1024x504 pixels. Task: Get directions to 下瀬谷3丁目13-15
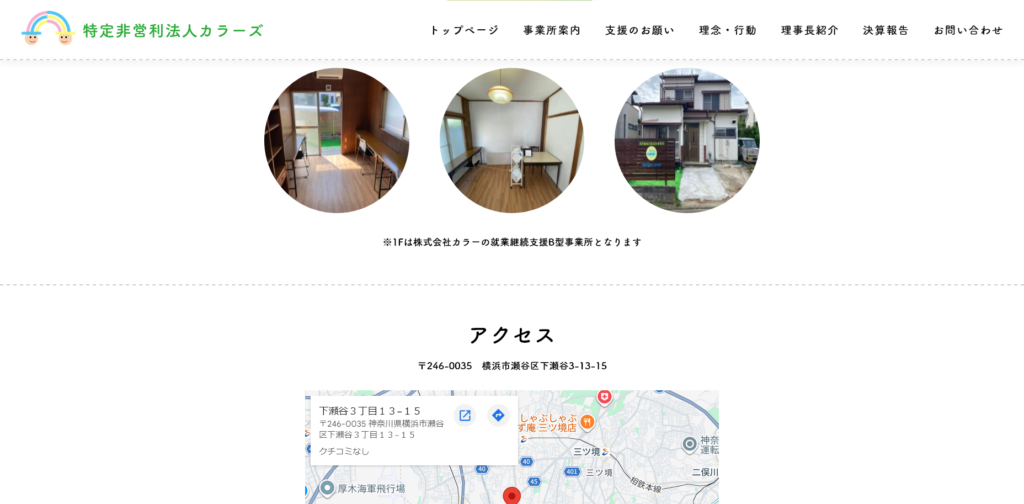coord(498,415)
